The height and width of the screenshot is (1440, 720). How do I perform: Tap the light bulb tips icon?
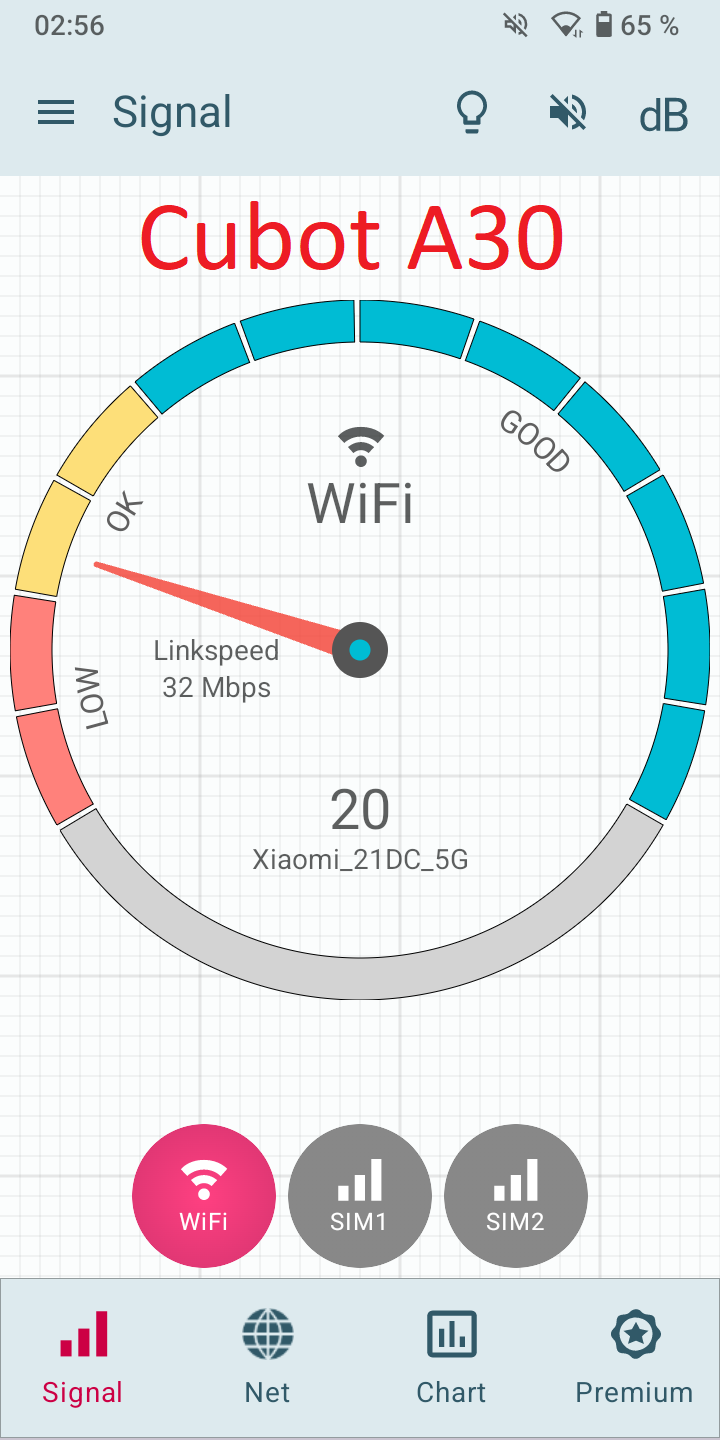[471, 113]
